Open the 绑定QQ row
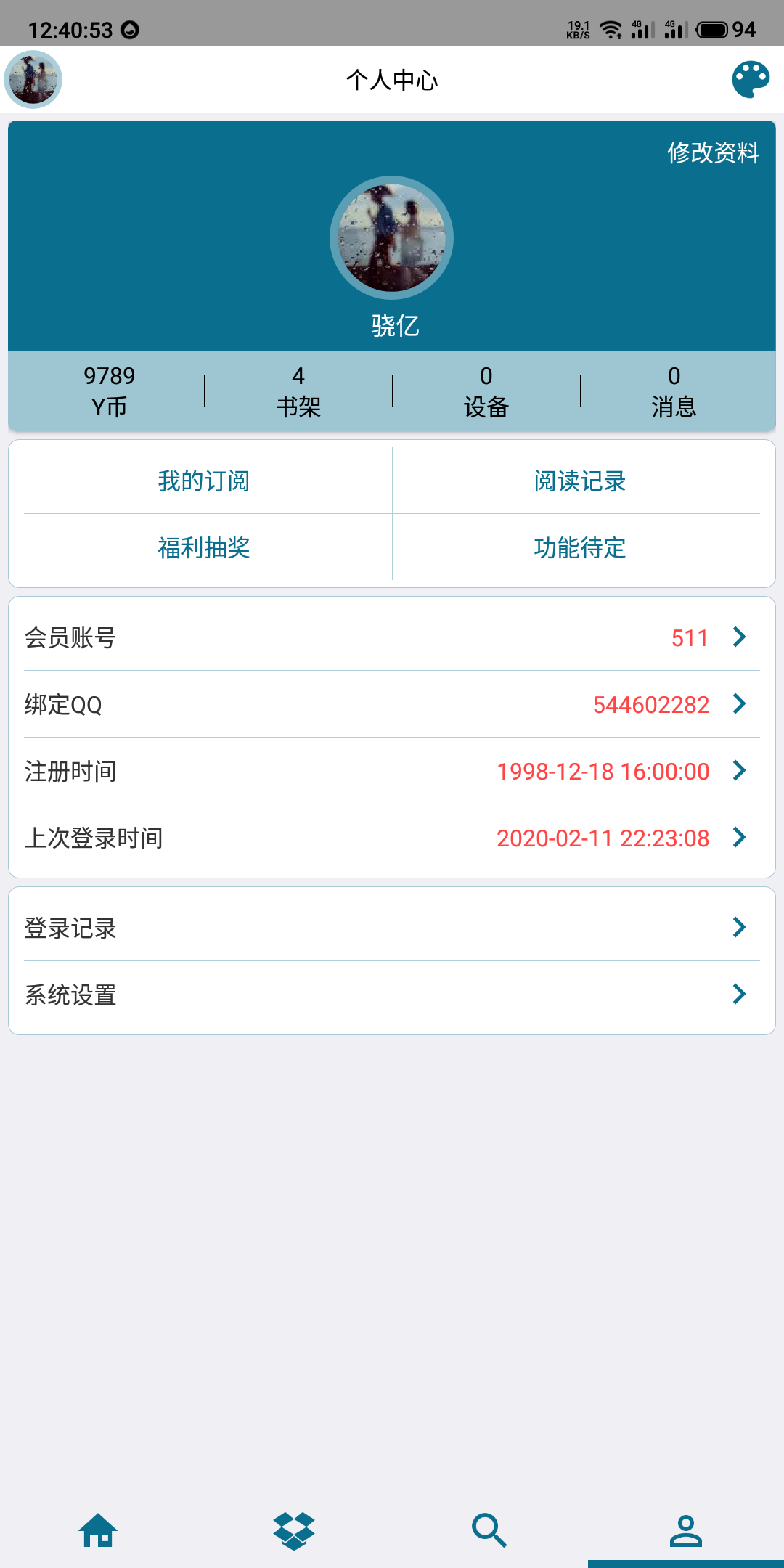784x1568 pixels. click(392, 704)
